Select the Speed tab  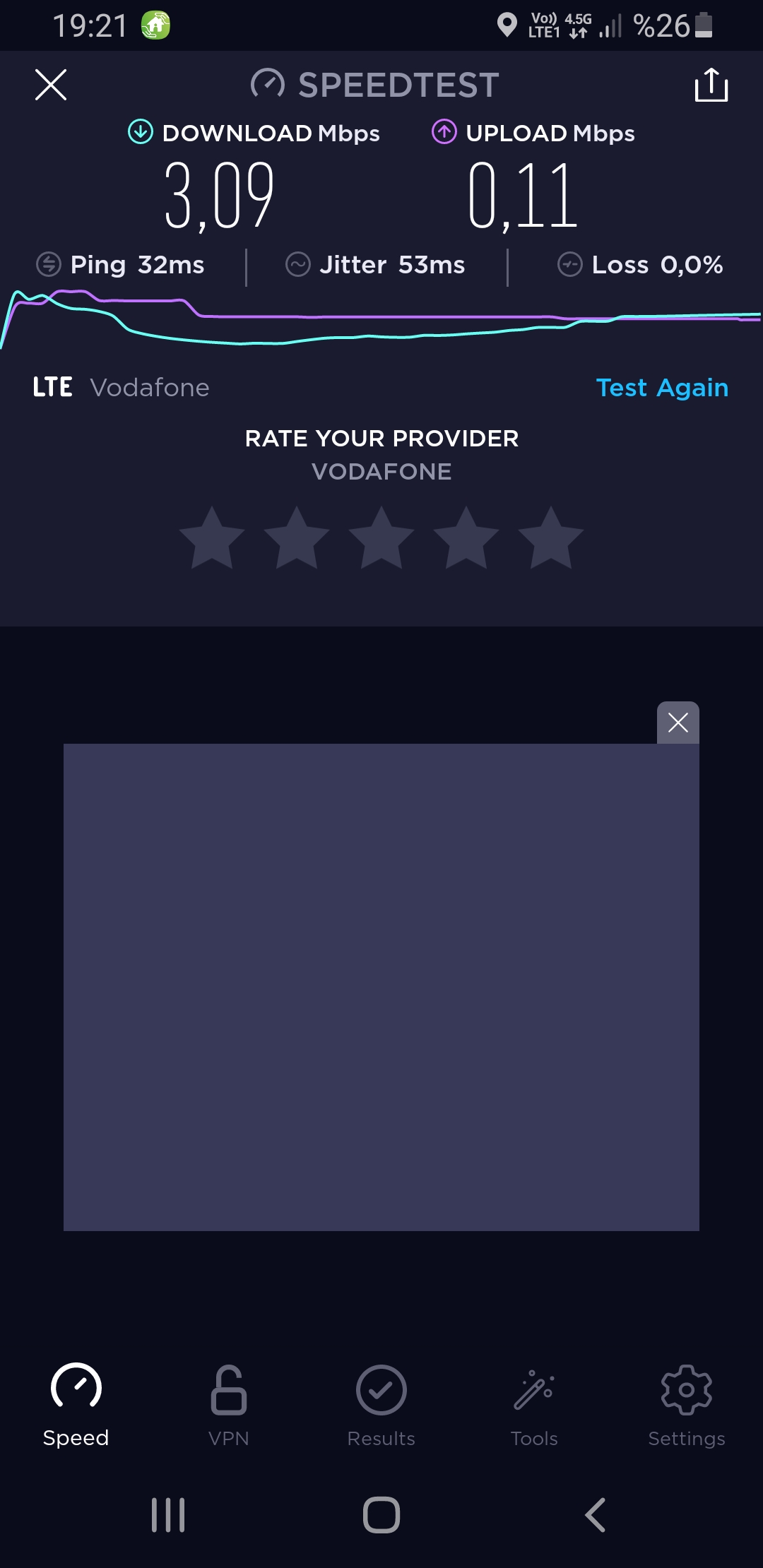click(x=76, y=1406)
